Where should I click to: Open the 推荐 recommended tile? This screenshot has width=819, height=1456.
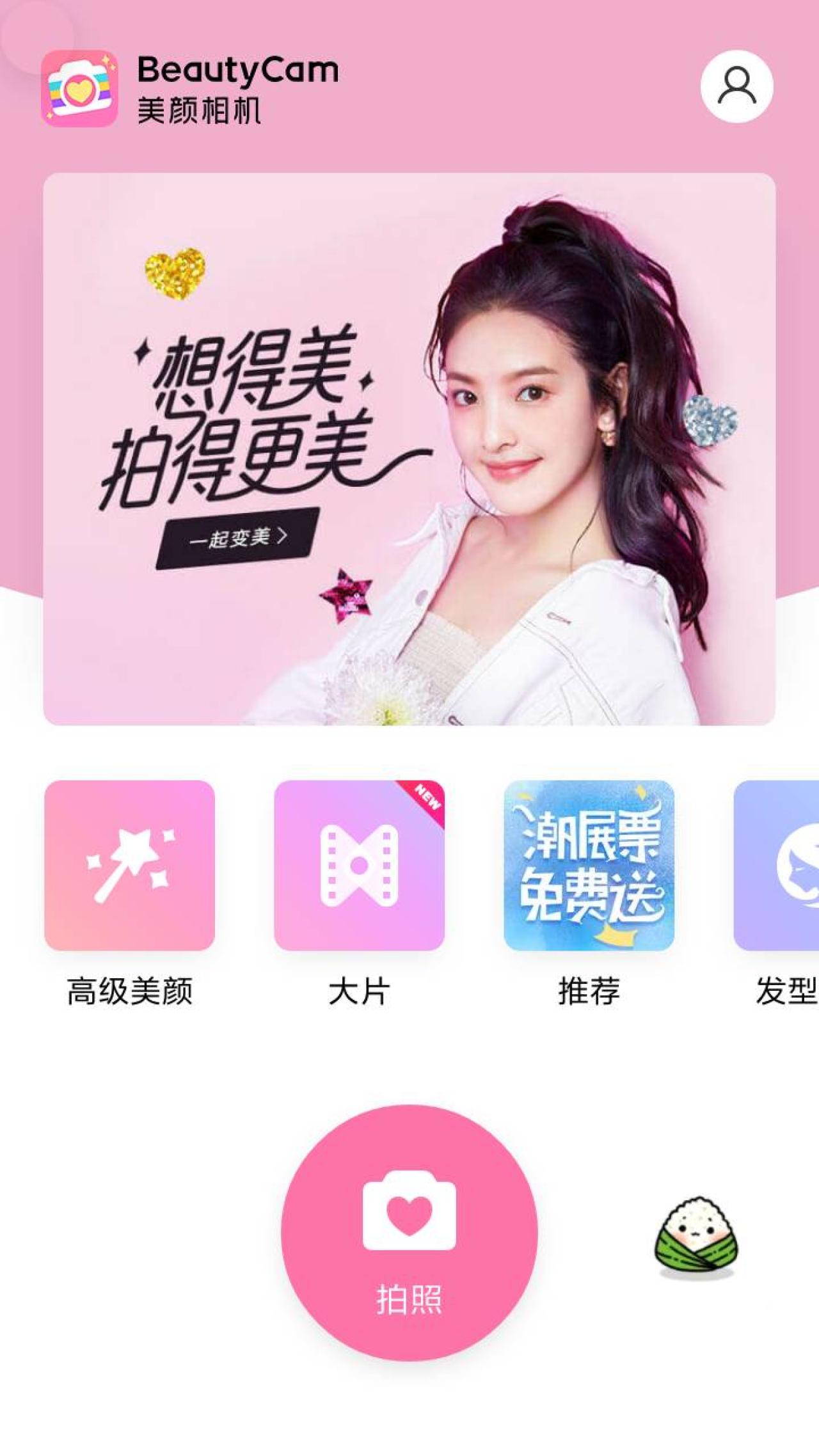coord(589,865)
